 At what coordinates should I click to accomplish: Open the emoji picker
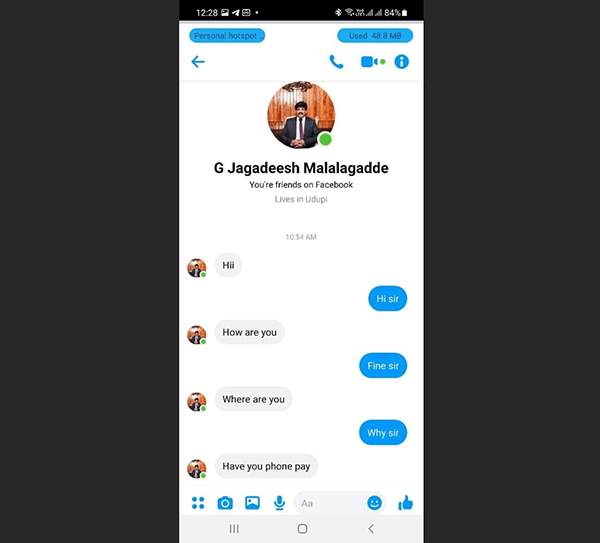tap(375, 503)
